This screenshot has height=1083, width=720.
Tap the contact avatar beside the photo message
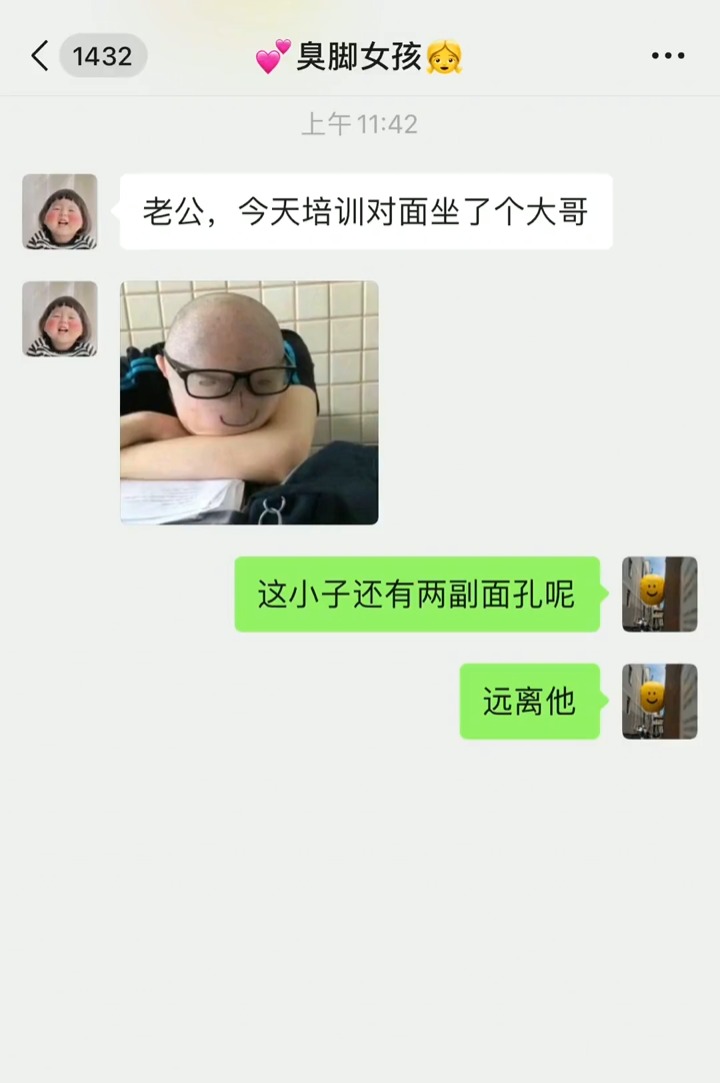tap(58, 324)
